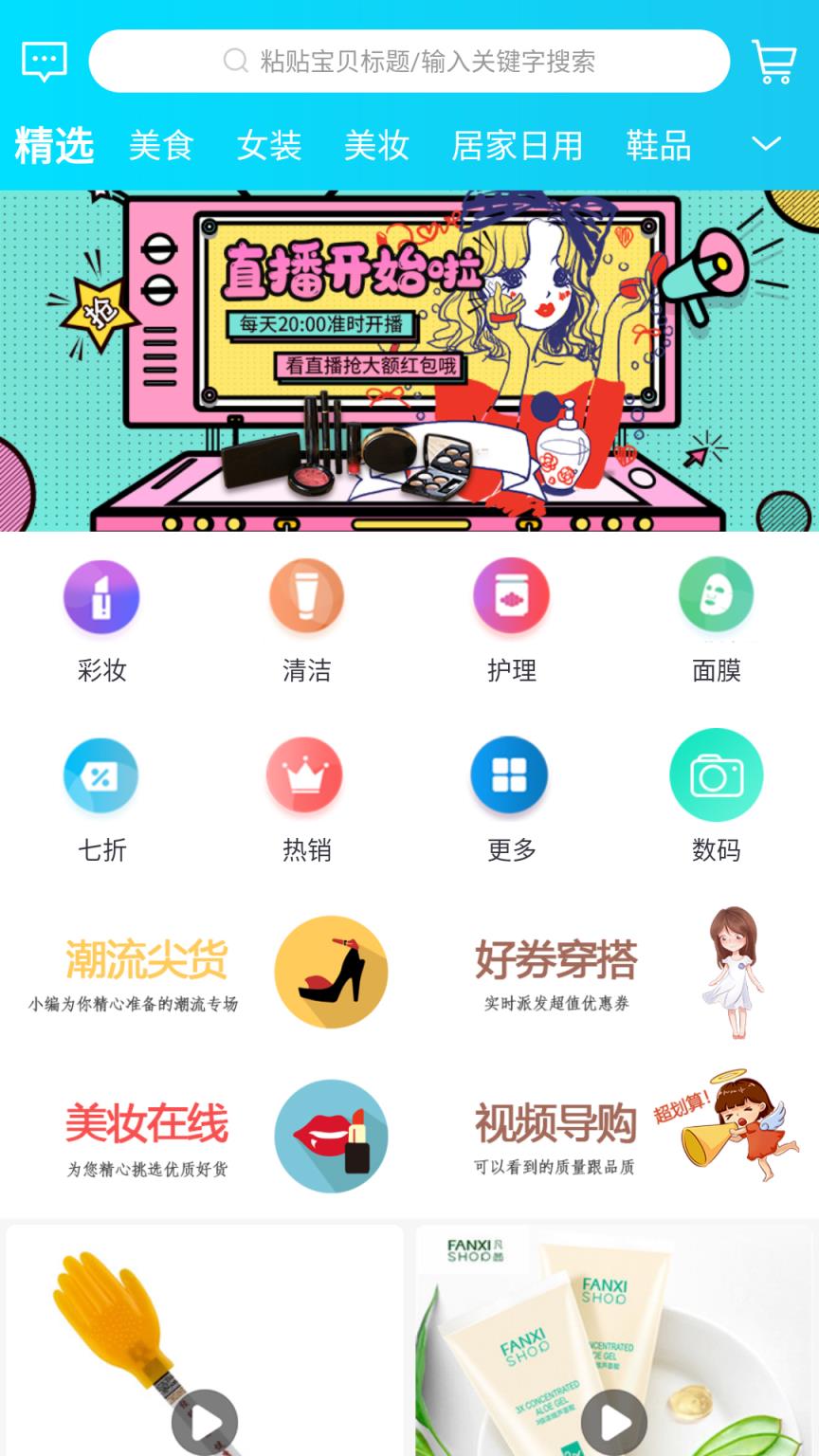
Task: Switch to the 美食 tab
Action: (163, 145)
